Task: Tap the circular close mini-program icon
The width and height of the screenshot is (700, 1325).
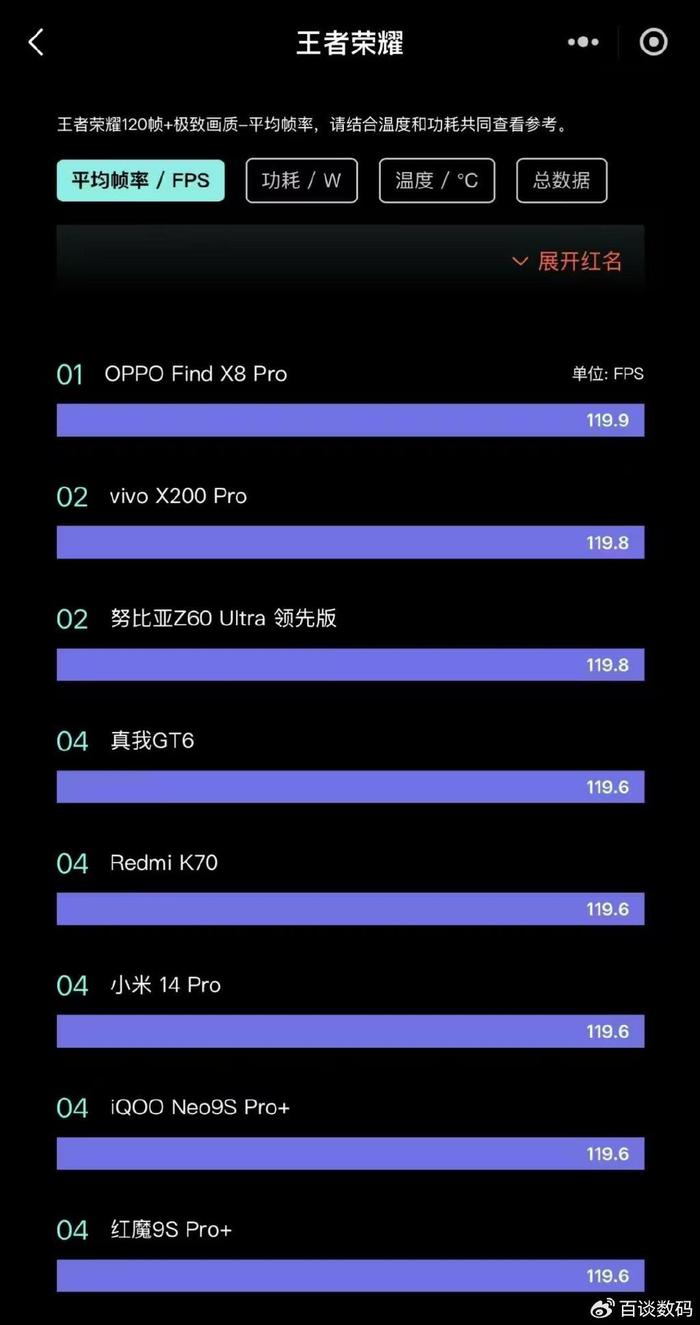Action: [x=654, y=42]
